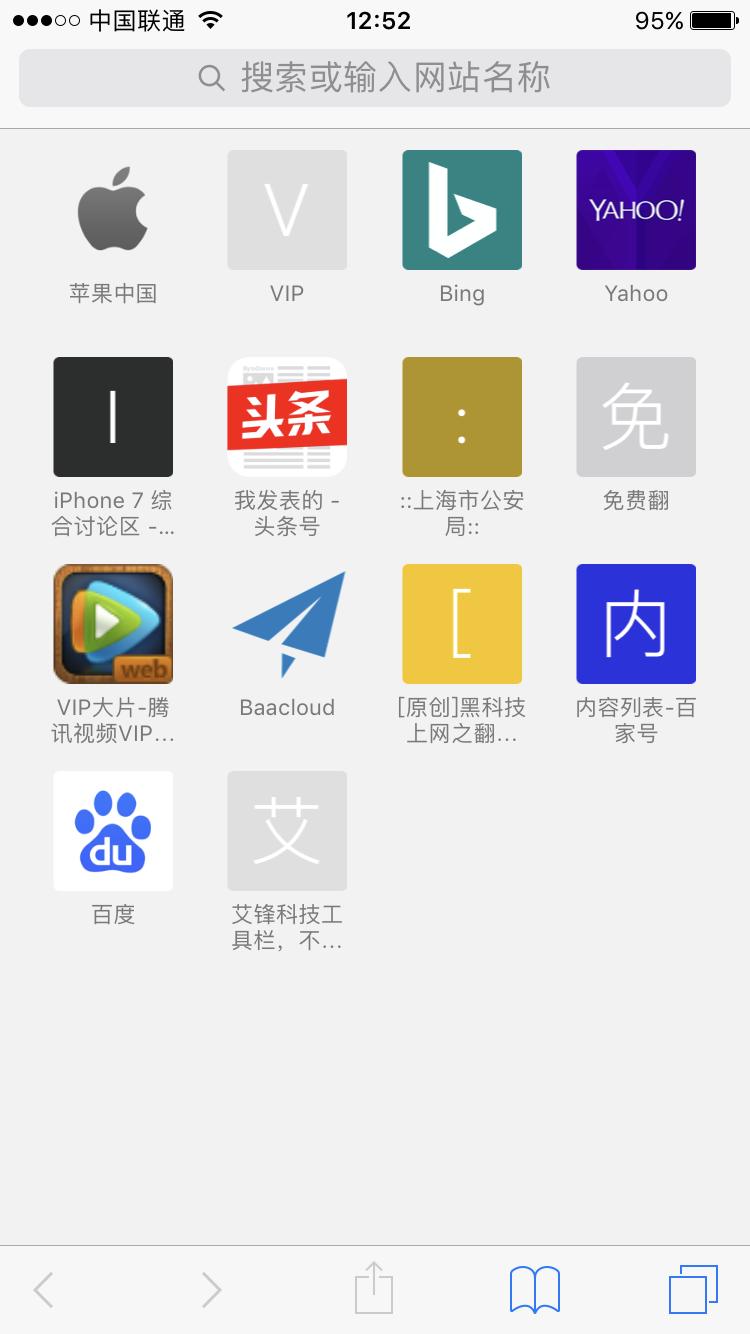This screenshot has height=1334, width=750.
Task: Navigate back with the back arrow
Action: 43,1289
